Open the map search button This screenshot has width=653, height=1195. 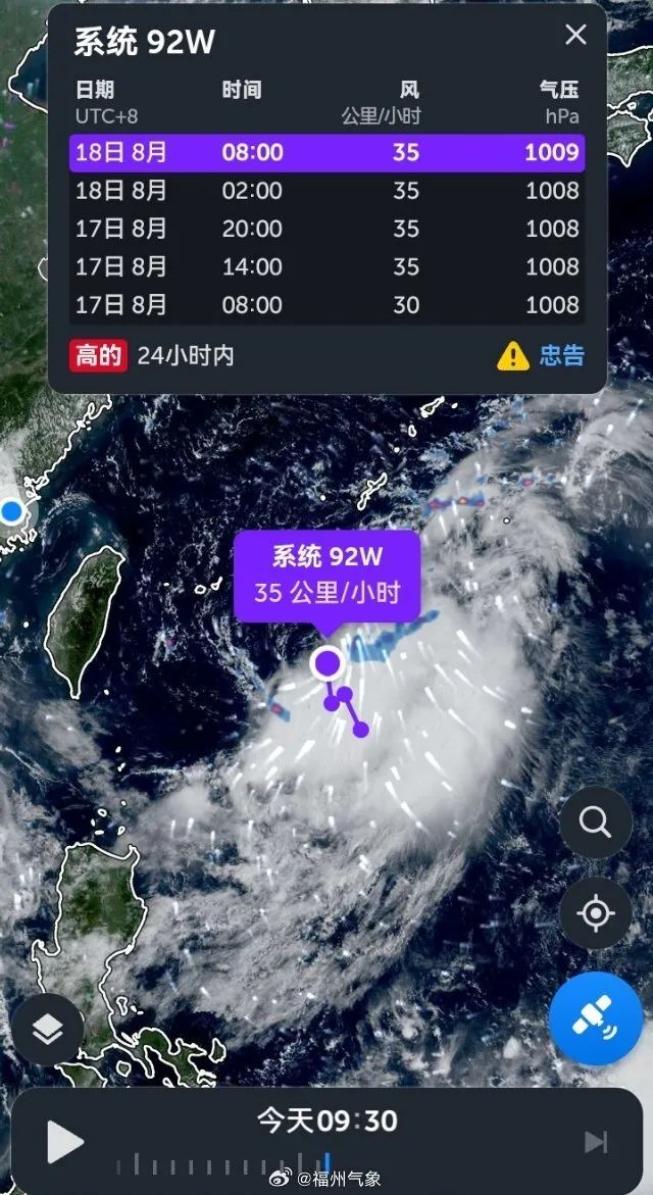pos(595,823)
